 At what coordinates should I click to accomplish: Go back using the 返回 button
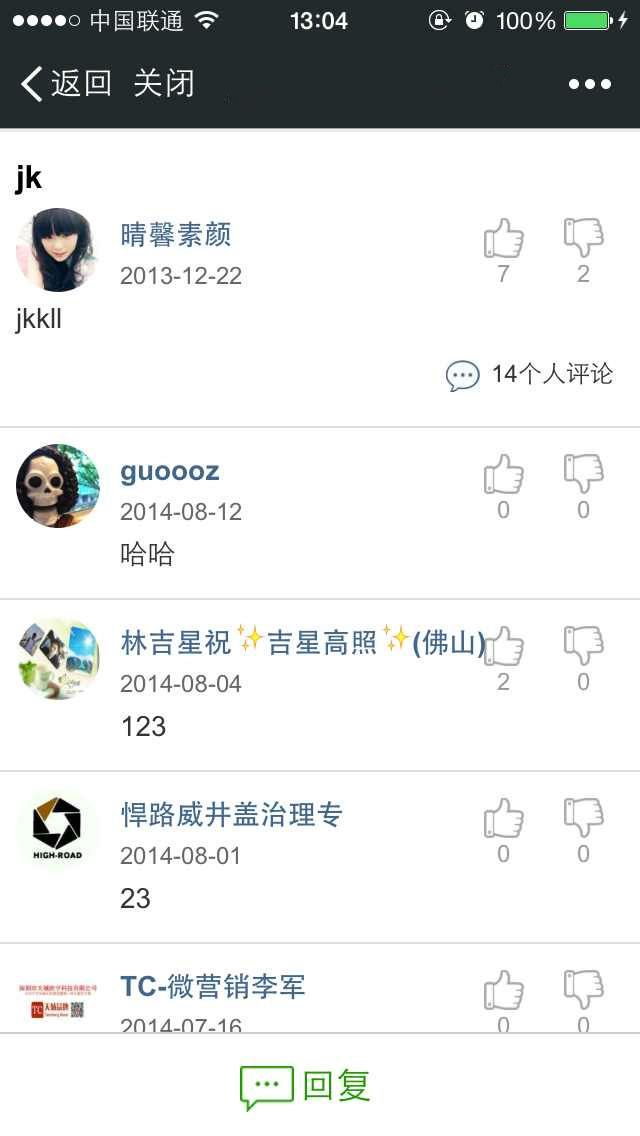pyautogui.click(x=66, y=83)
